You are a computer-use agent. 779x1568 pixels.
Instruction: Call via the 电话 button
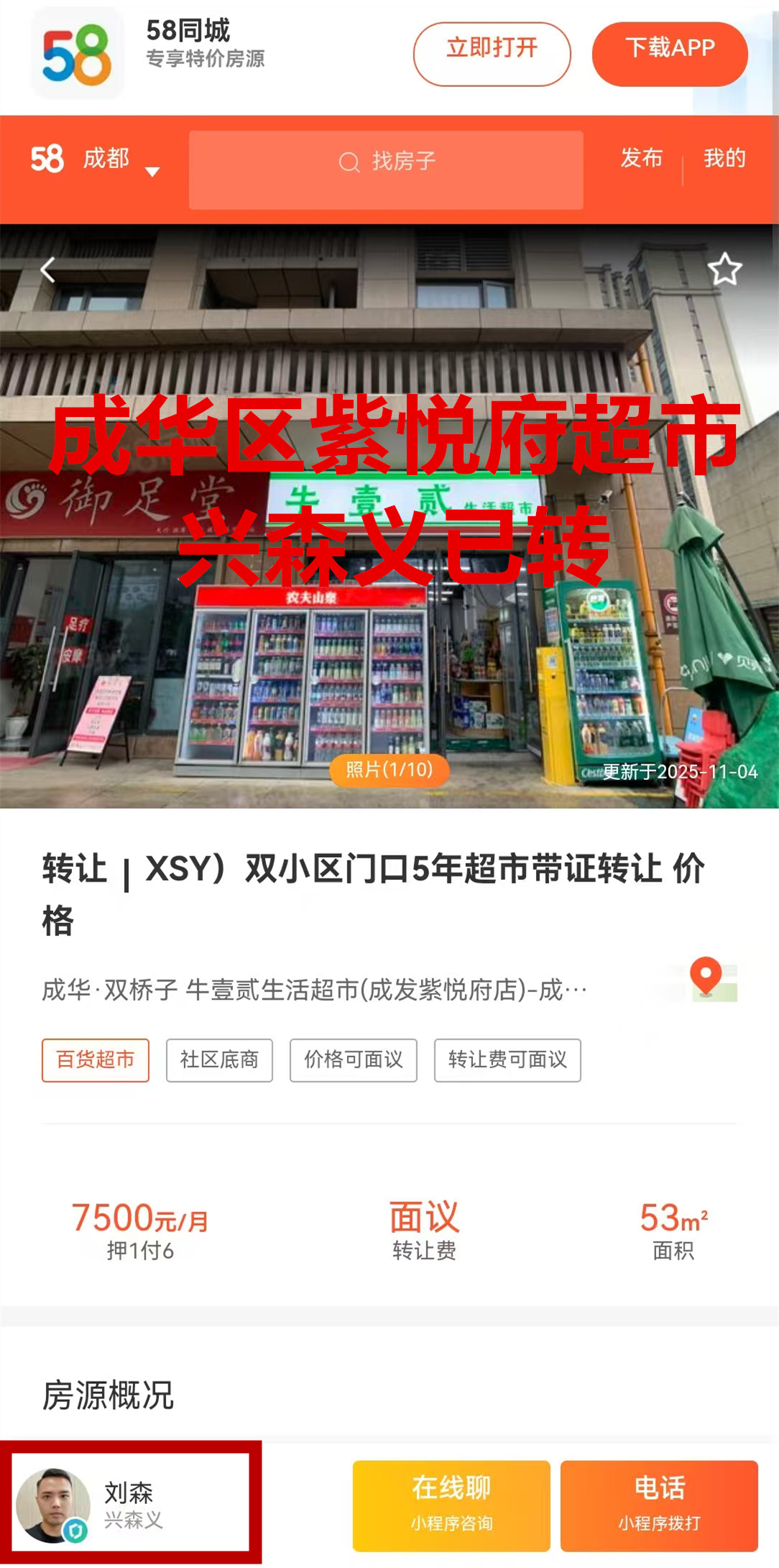click(658, 1505)
